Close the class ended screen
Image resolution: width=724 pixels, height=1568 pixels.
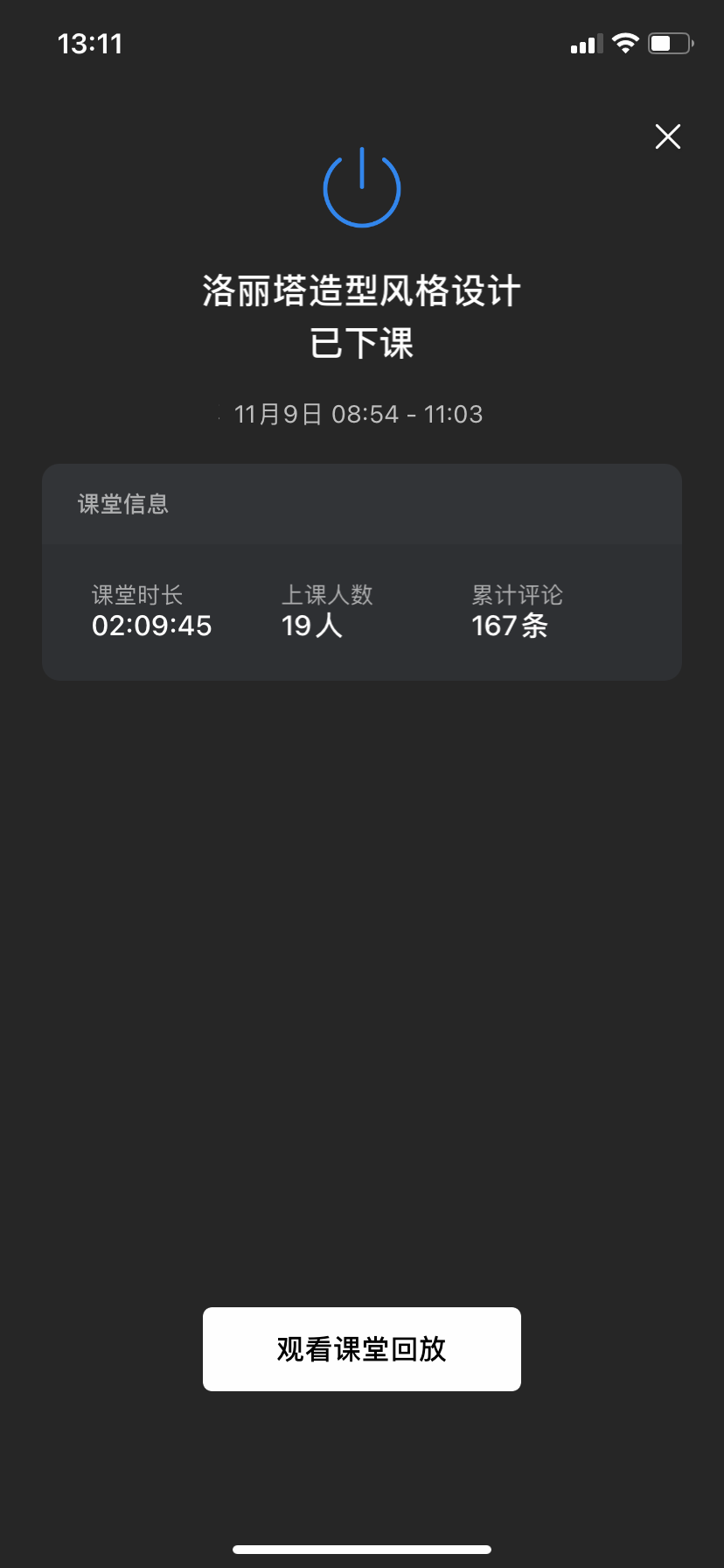(x=668, y=136)
